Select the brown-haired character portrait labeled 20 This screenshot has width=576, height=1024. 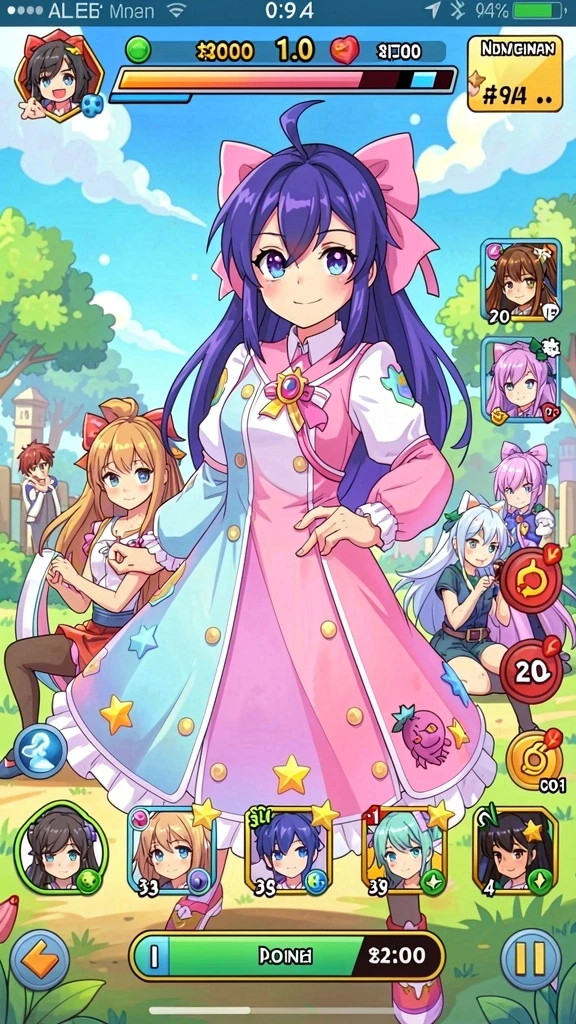click(x=521, y=281)
